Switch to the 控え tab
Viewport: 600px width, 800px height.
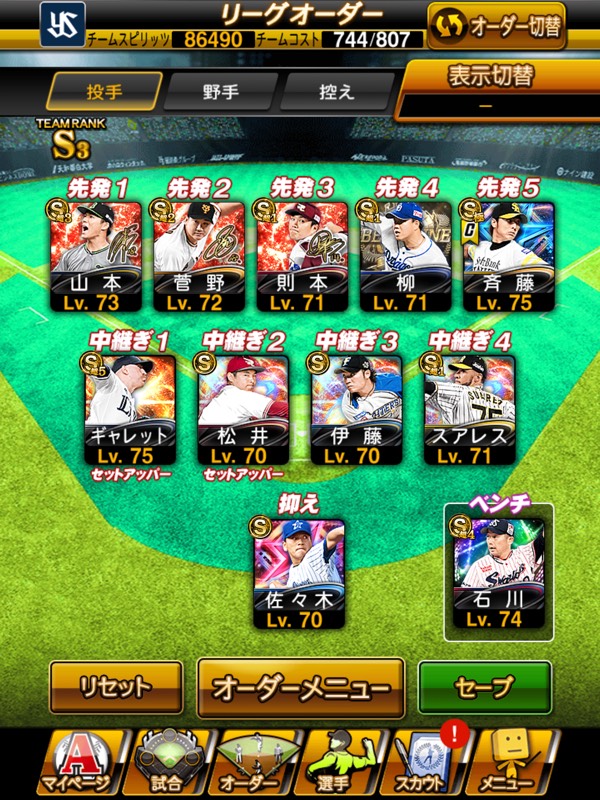(x=336, y=90)
